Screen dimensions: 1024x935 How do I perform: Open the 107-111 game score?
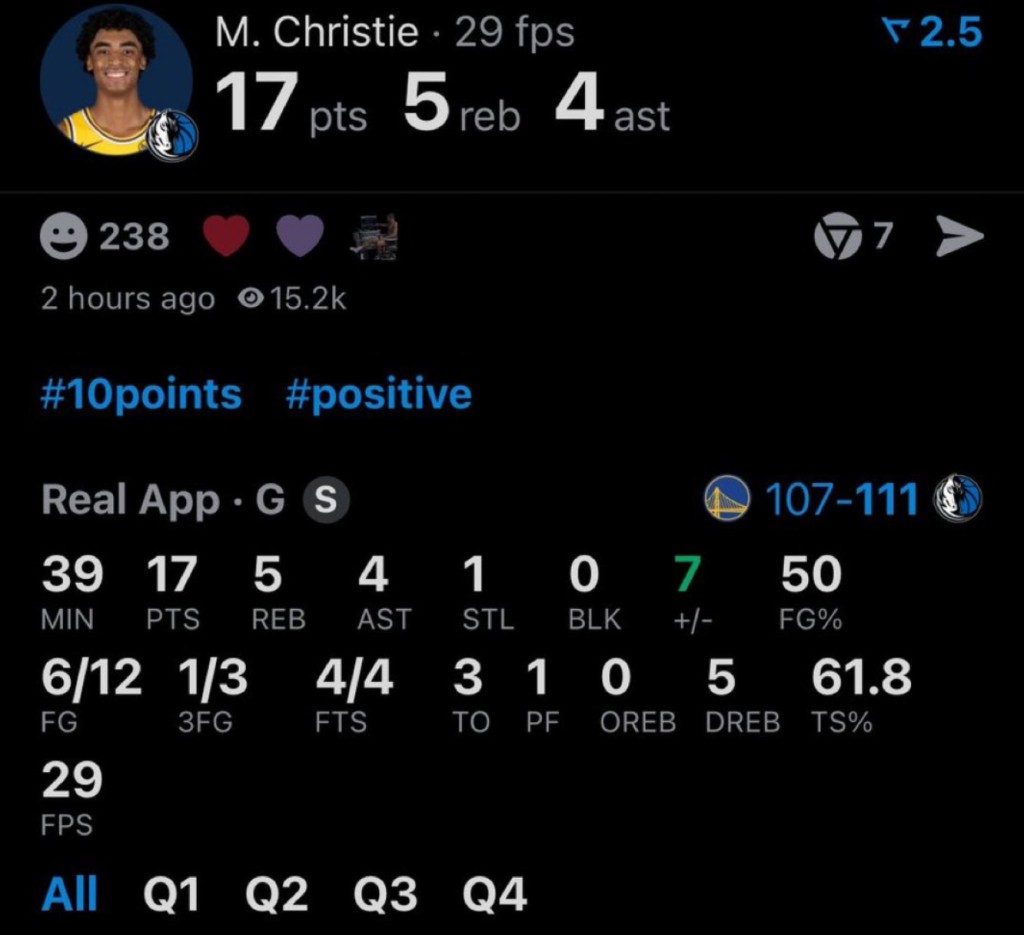842,498
